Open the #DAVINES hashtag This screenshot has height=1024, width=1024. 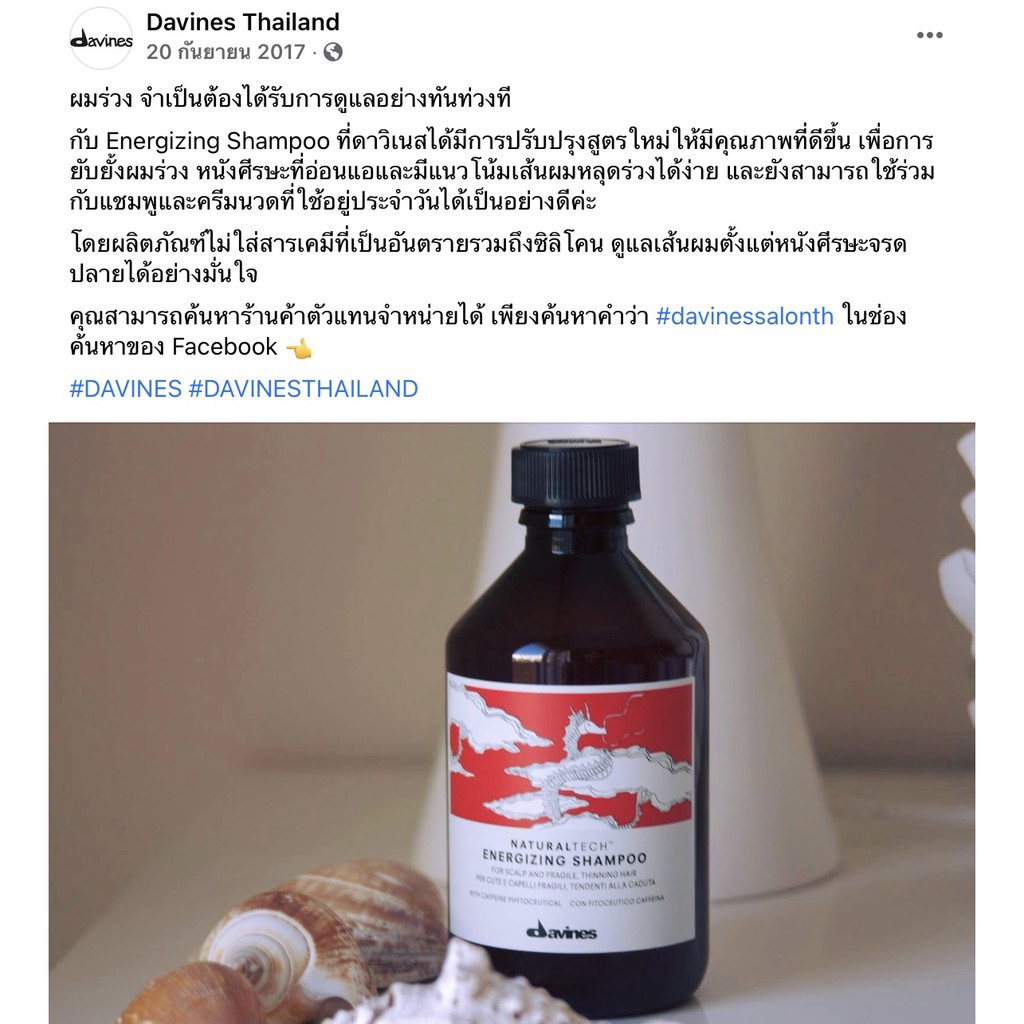pos(125,389)
